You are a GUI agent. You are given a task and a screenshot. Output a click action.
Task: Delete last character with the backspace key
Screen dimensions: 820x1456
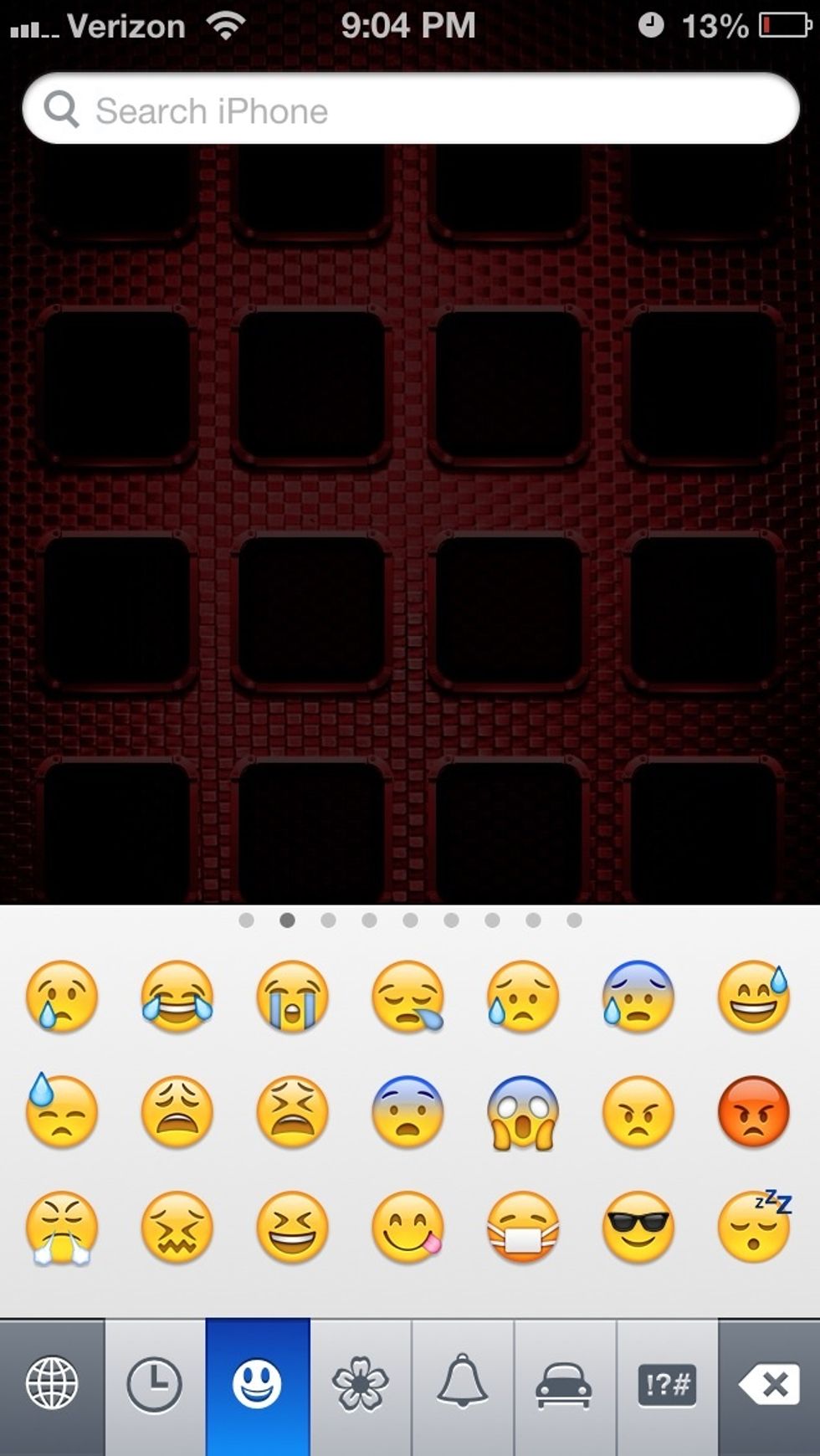(x=768, y=1385)
